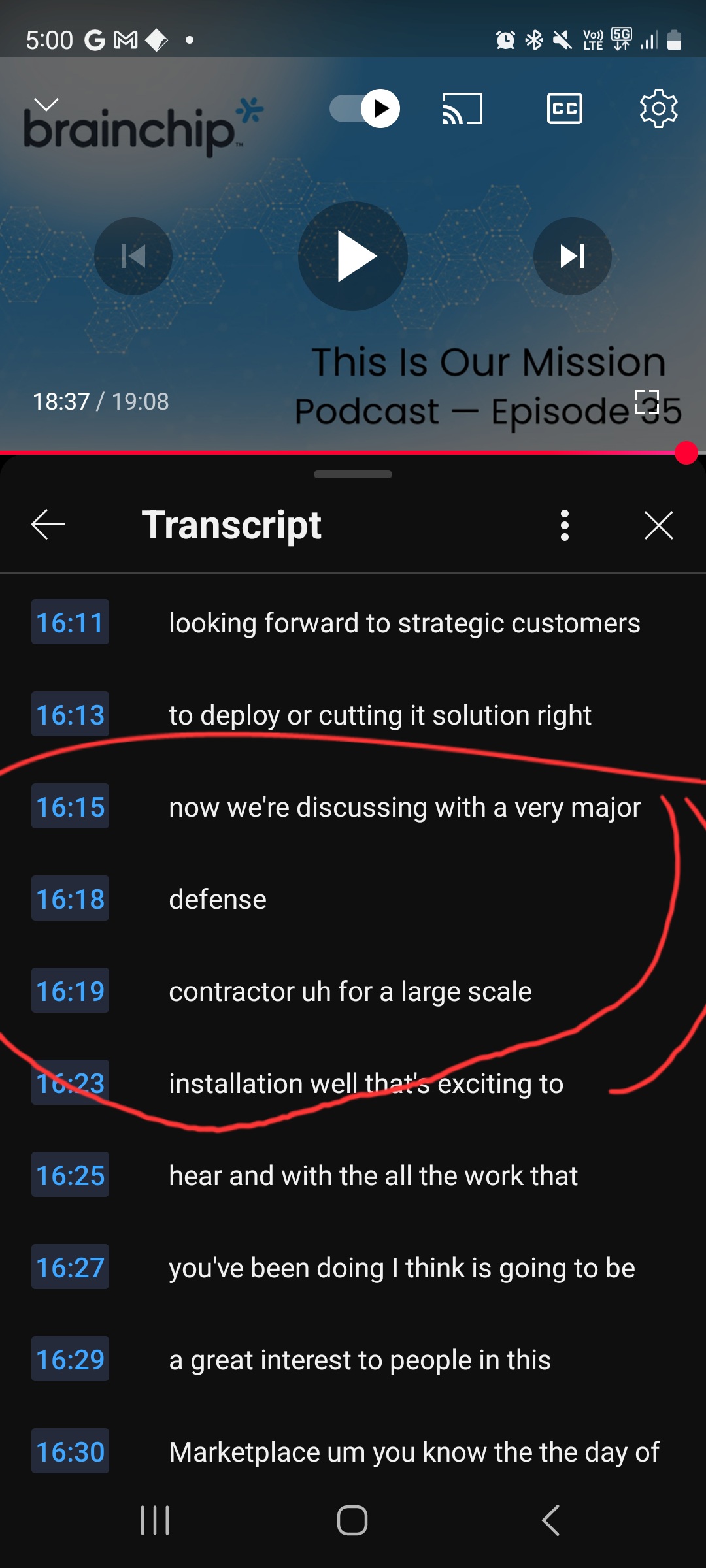The width and height of the screenshot is (706, 1568).
Task: Play the video
Action: [x=353, y=256]
